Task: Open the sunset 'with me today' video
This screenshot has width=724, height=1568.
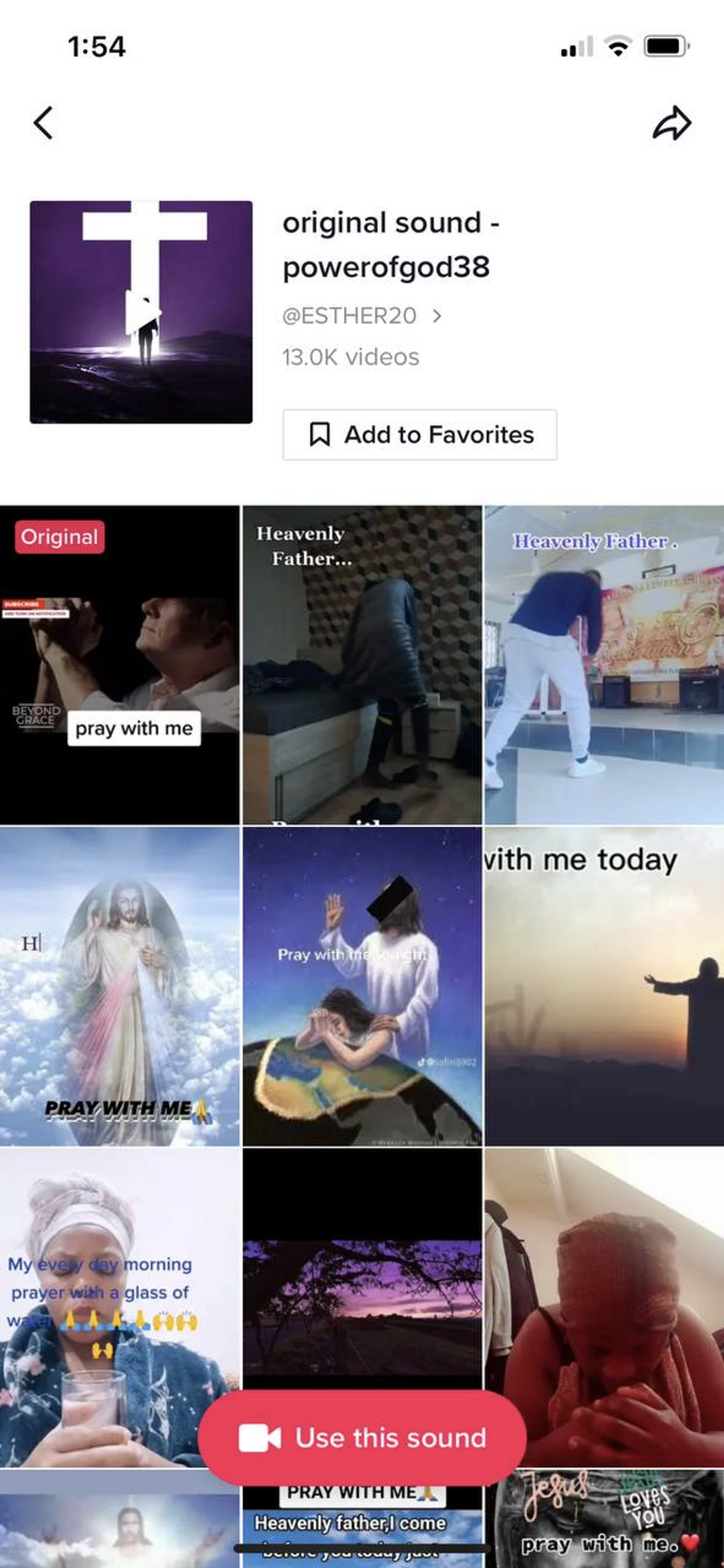Action: (x=604, y=986)
